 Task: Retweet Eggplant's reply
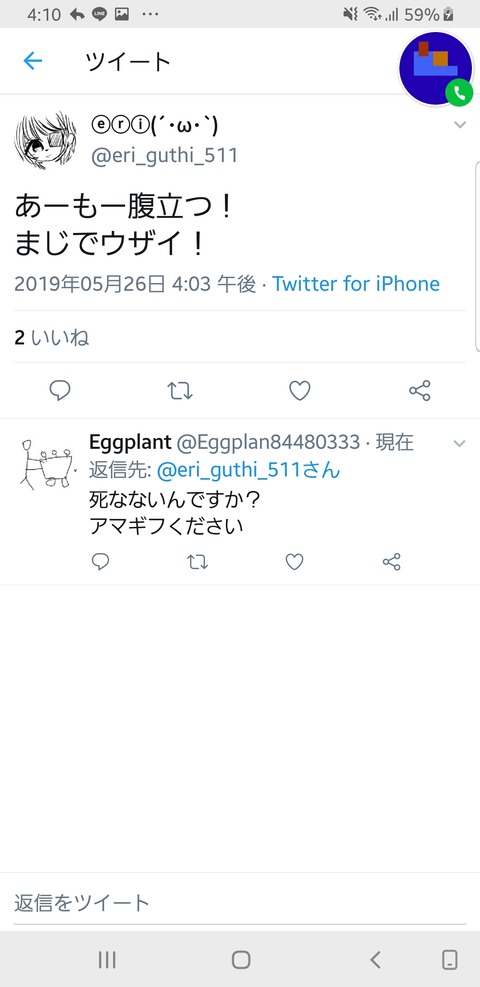click(x=198, y=561)
